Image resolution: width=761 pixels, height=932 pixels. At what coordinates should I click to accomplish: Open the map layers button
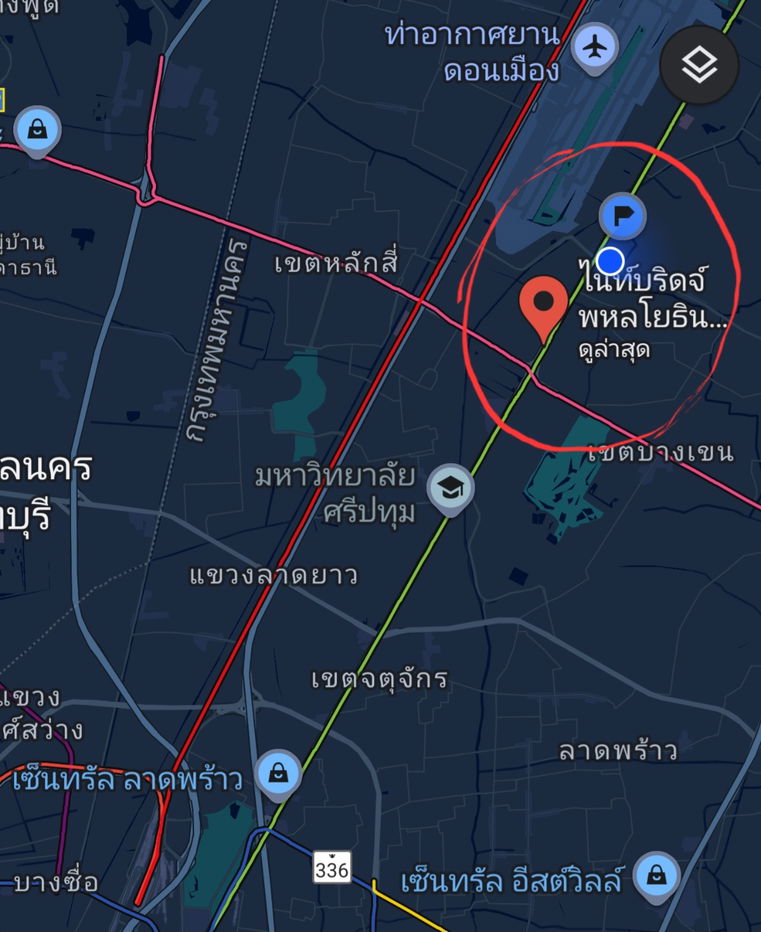(699, 65)
